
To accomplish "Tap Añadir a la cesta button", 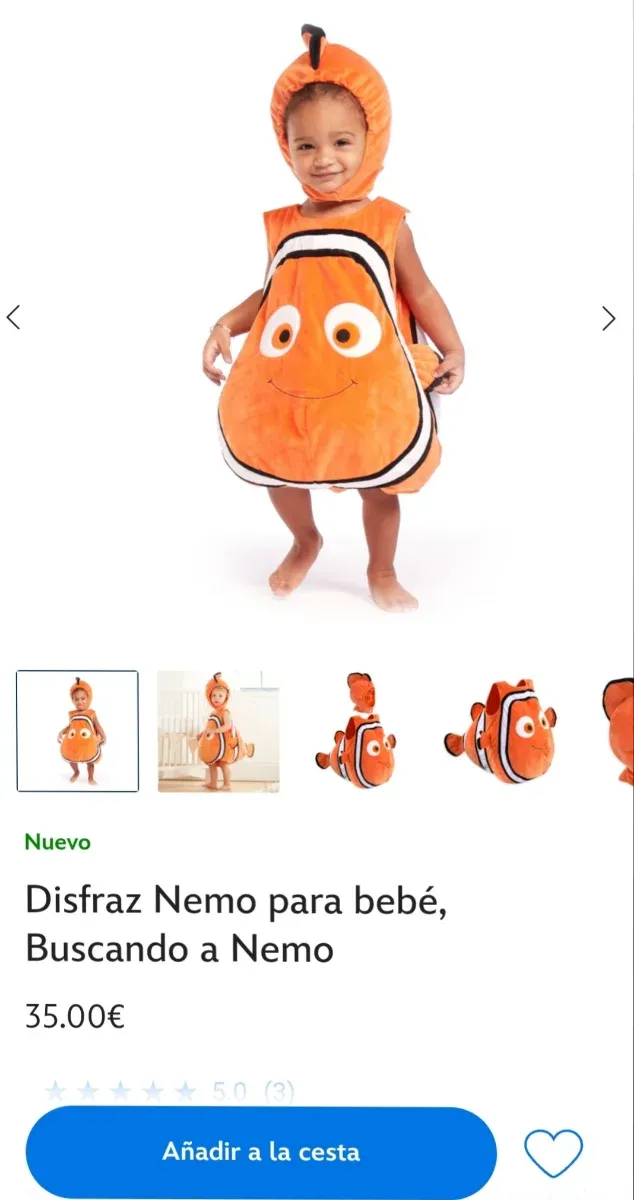I will tap(261, 1151).
